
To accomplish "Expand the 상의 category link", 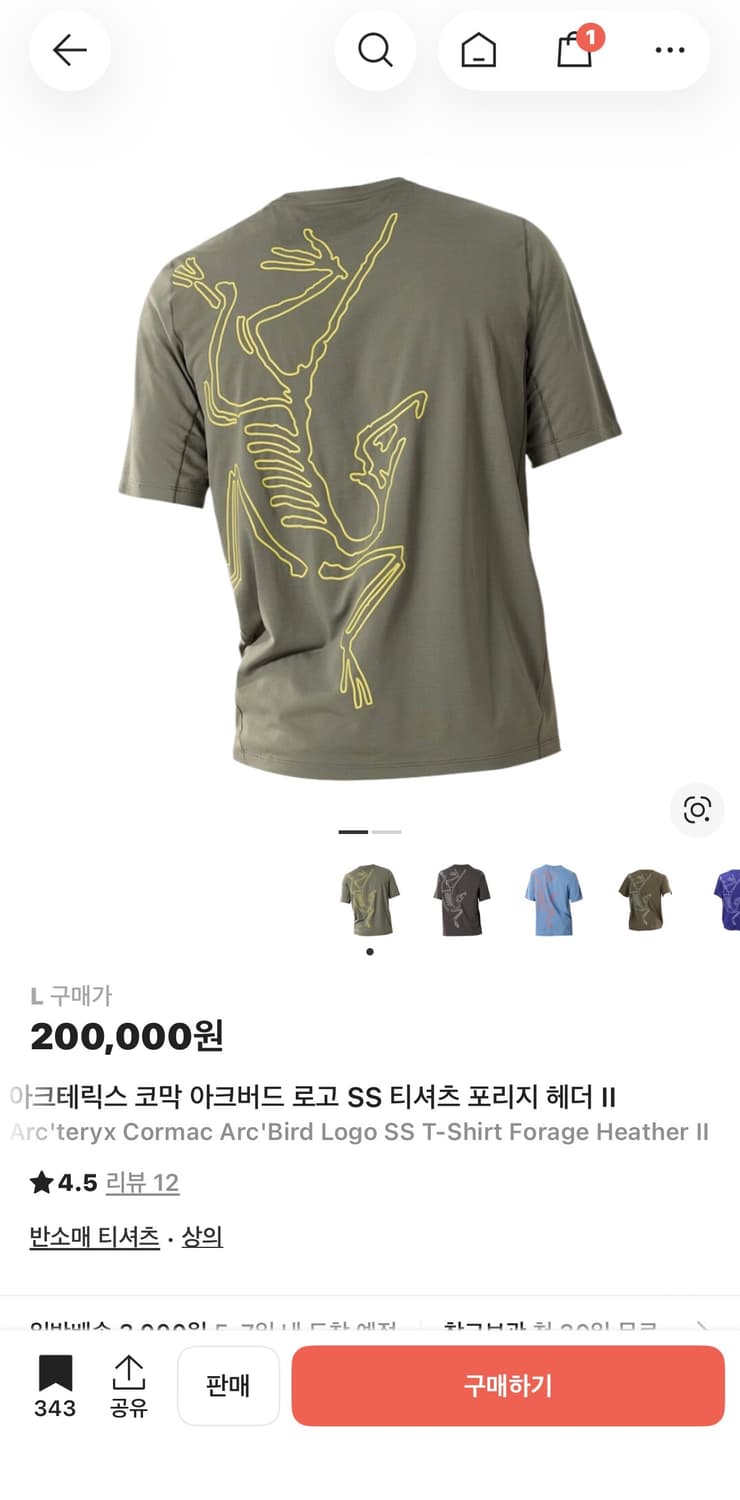I will tap(202, 1237).
